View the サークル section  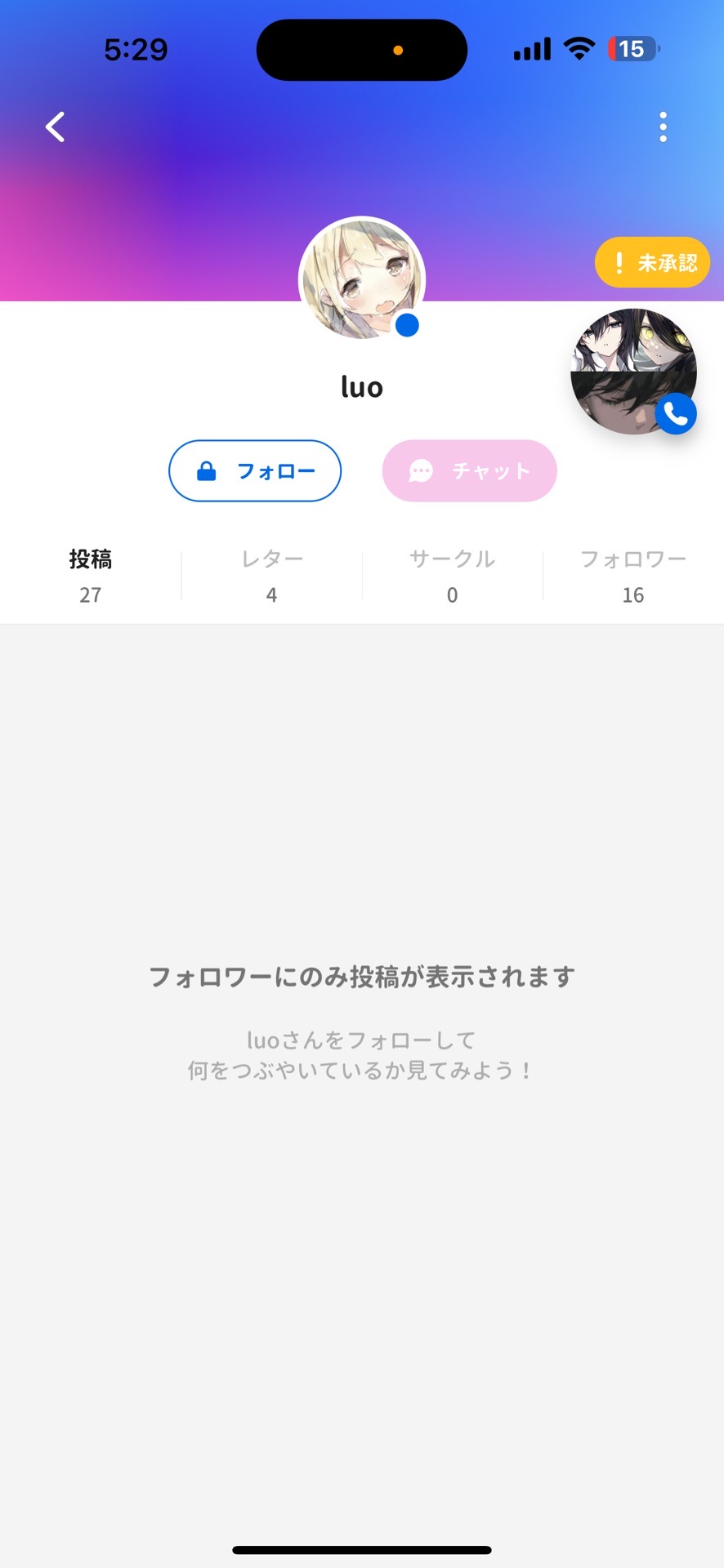452,576
